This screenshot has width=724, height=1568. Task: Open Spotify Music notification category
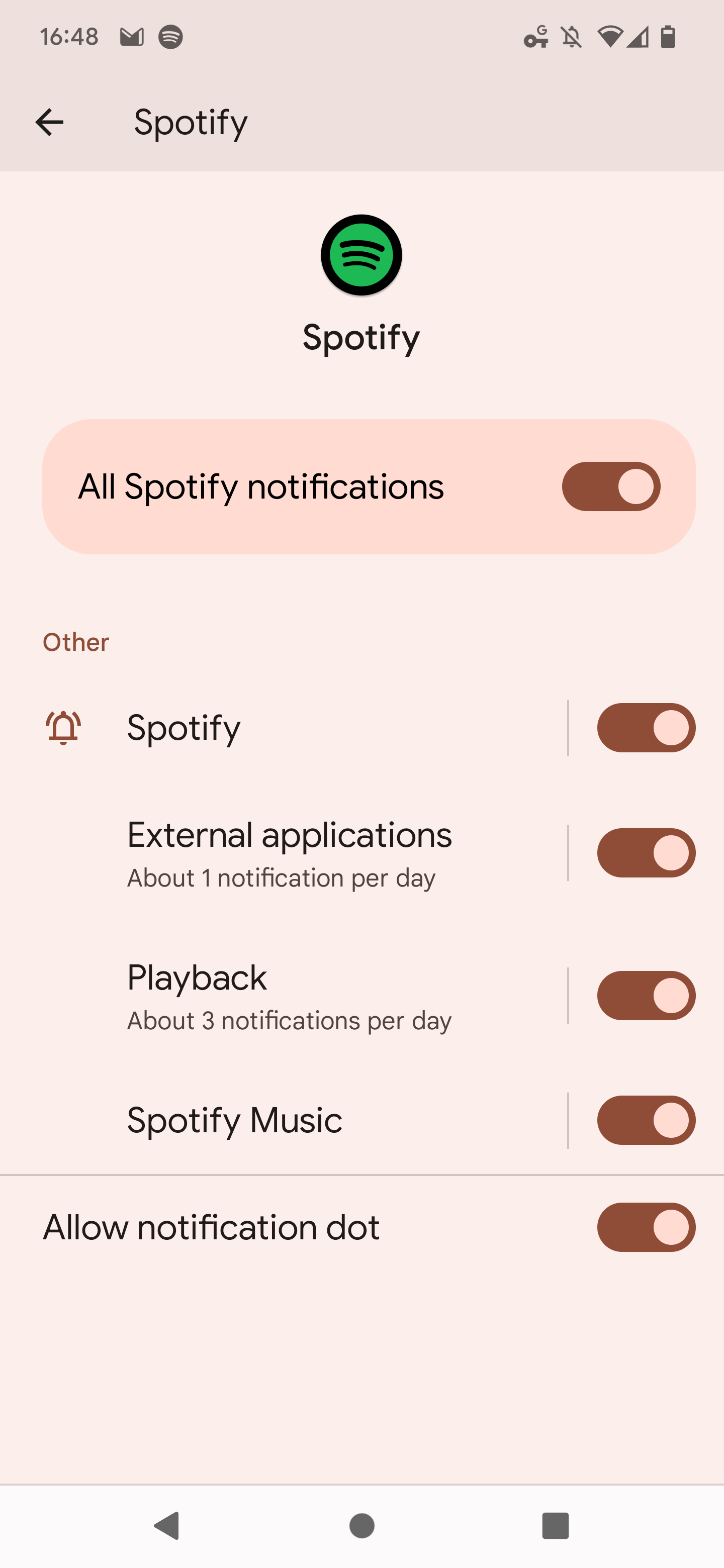[285, 1120]
